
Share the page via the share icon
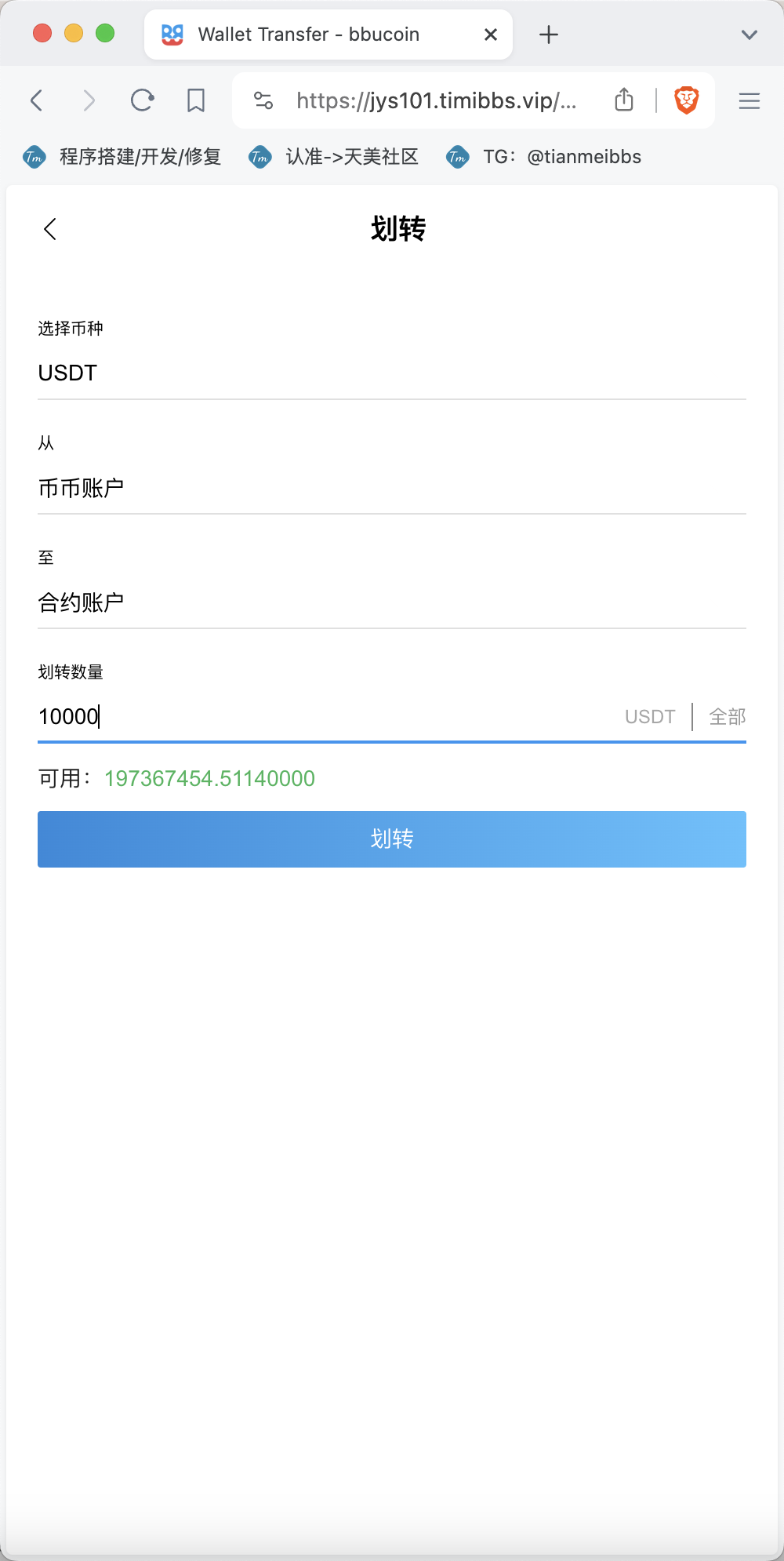click(x=624, y=100)
